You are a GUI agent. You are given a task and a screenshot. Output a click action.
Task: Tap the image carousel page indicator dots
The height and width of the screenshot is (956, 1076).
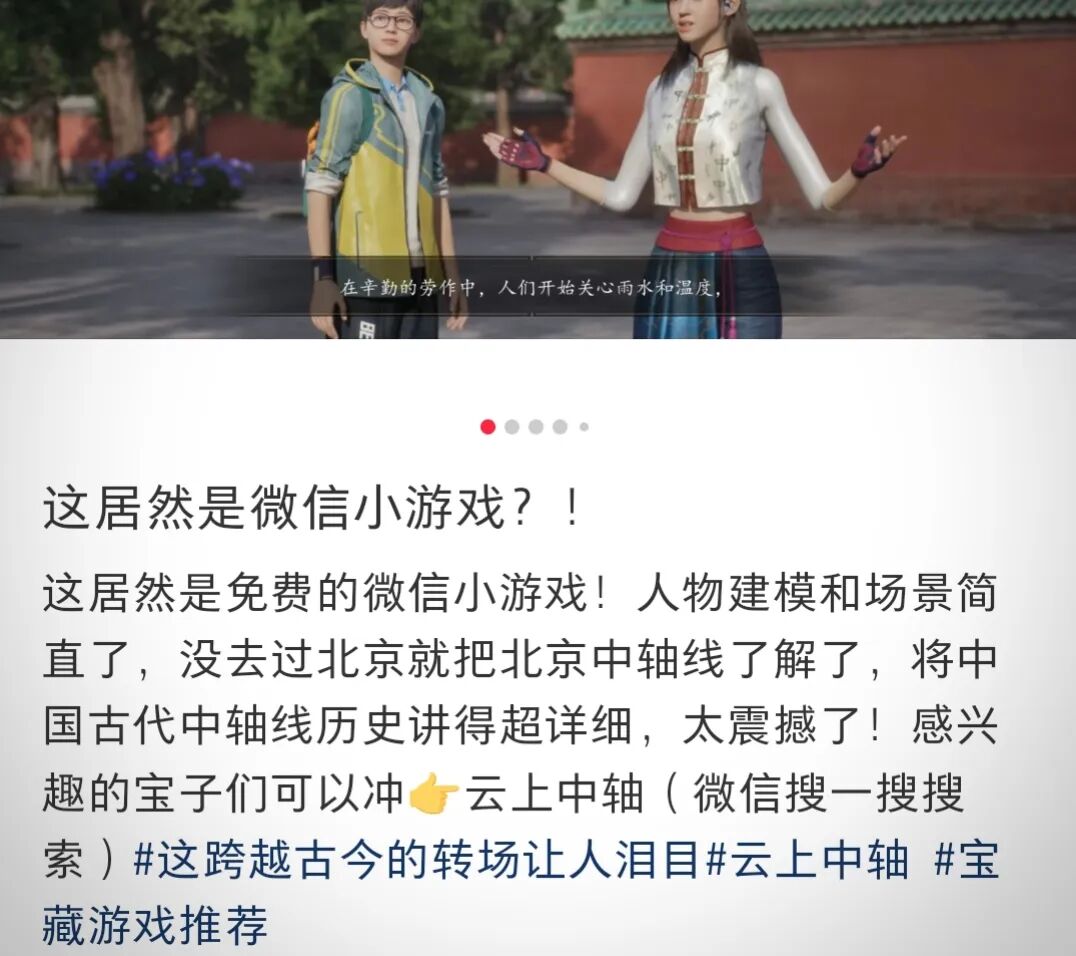coord(535,427)
